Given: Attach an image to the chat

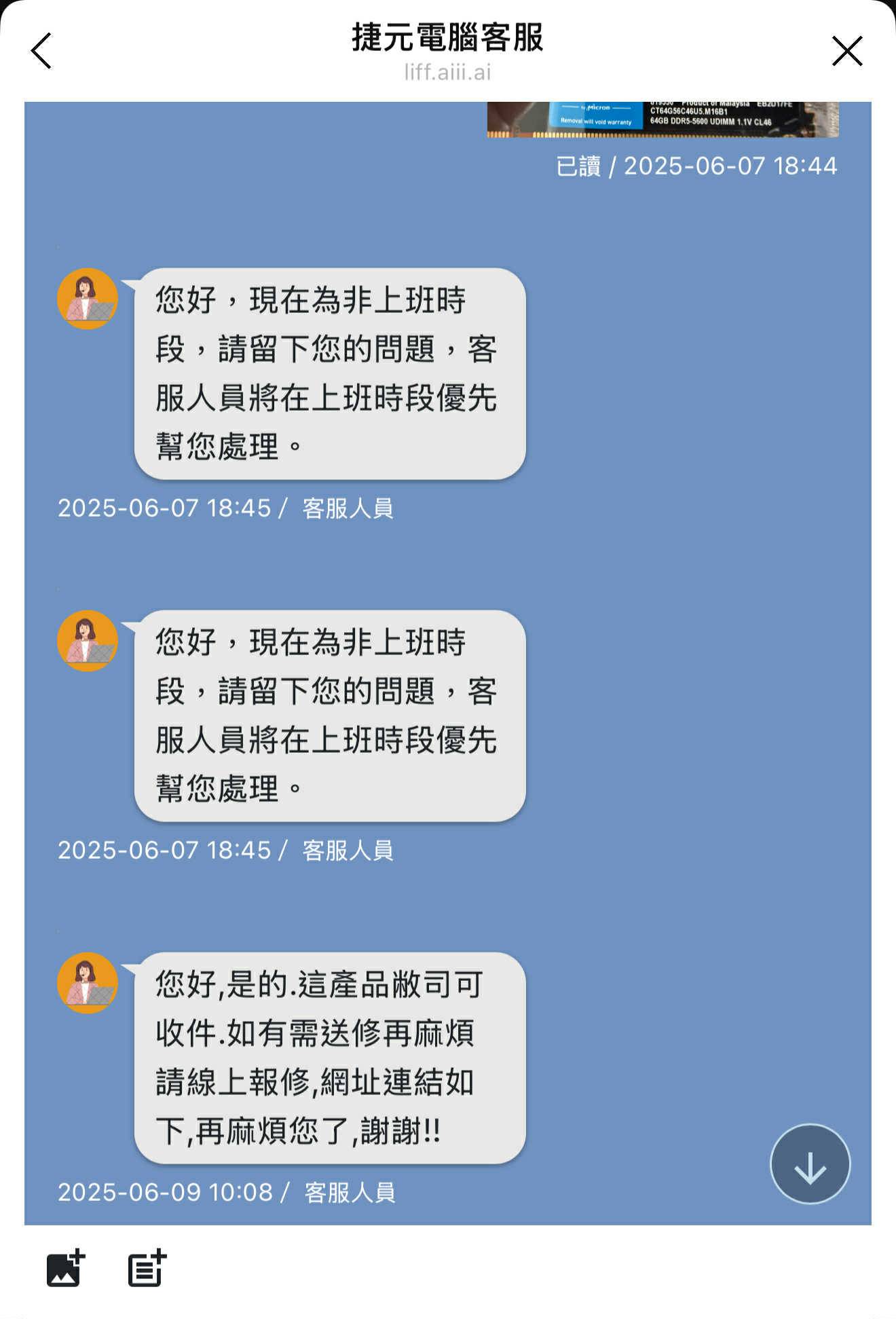Looking at the screenshot, I should pos(65,1268).
